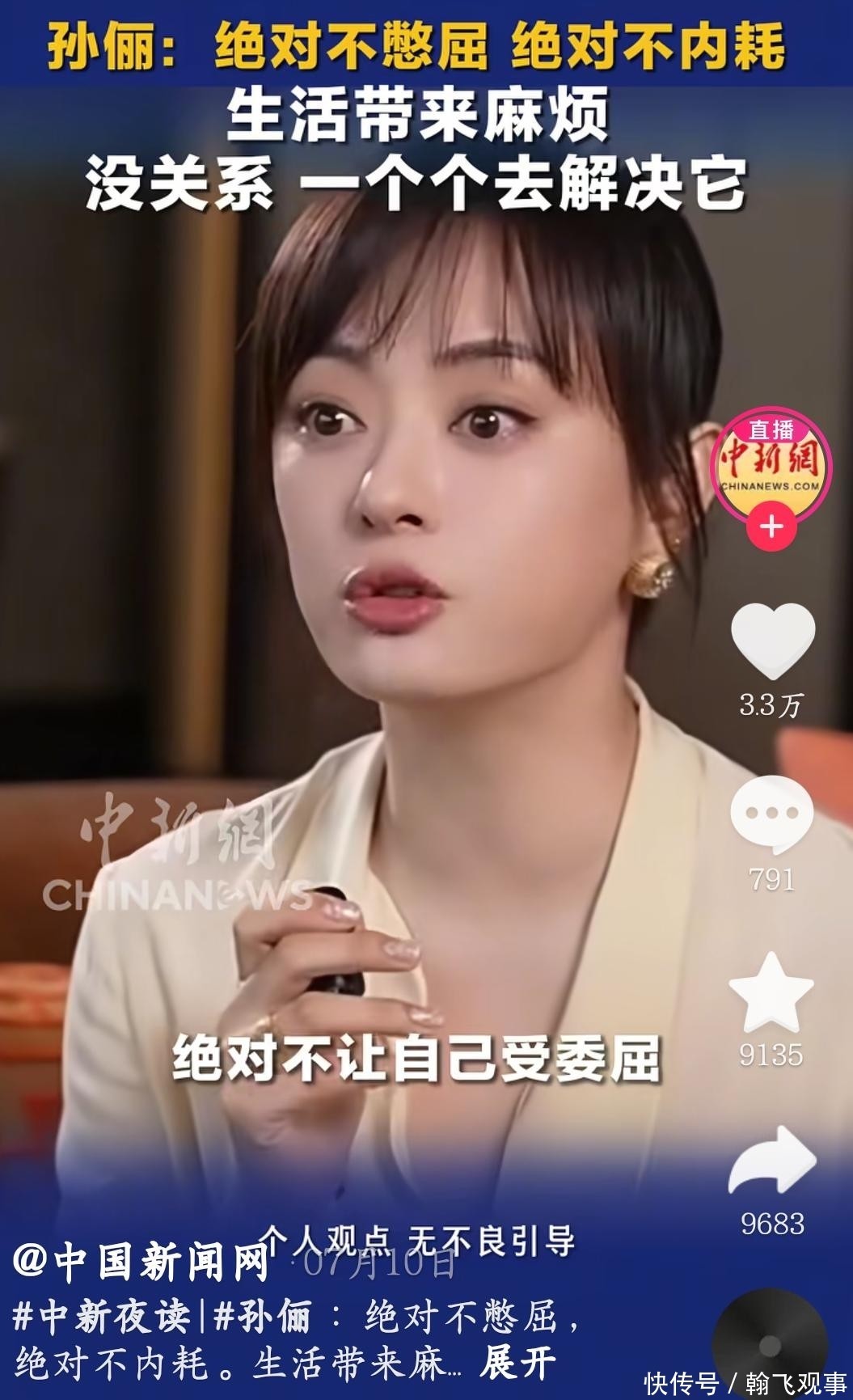Add this video to favorites with the star
853x1400 pixels.
(x=771, y=993)
